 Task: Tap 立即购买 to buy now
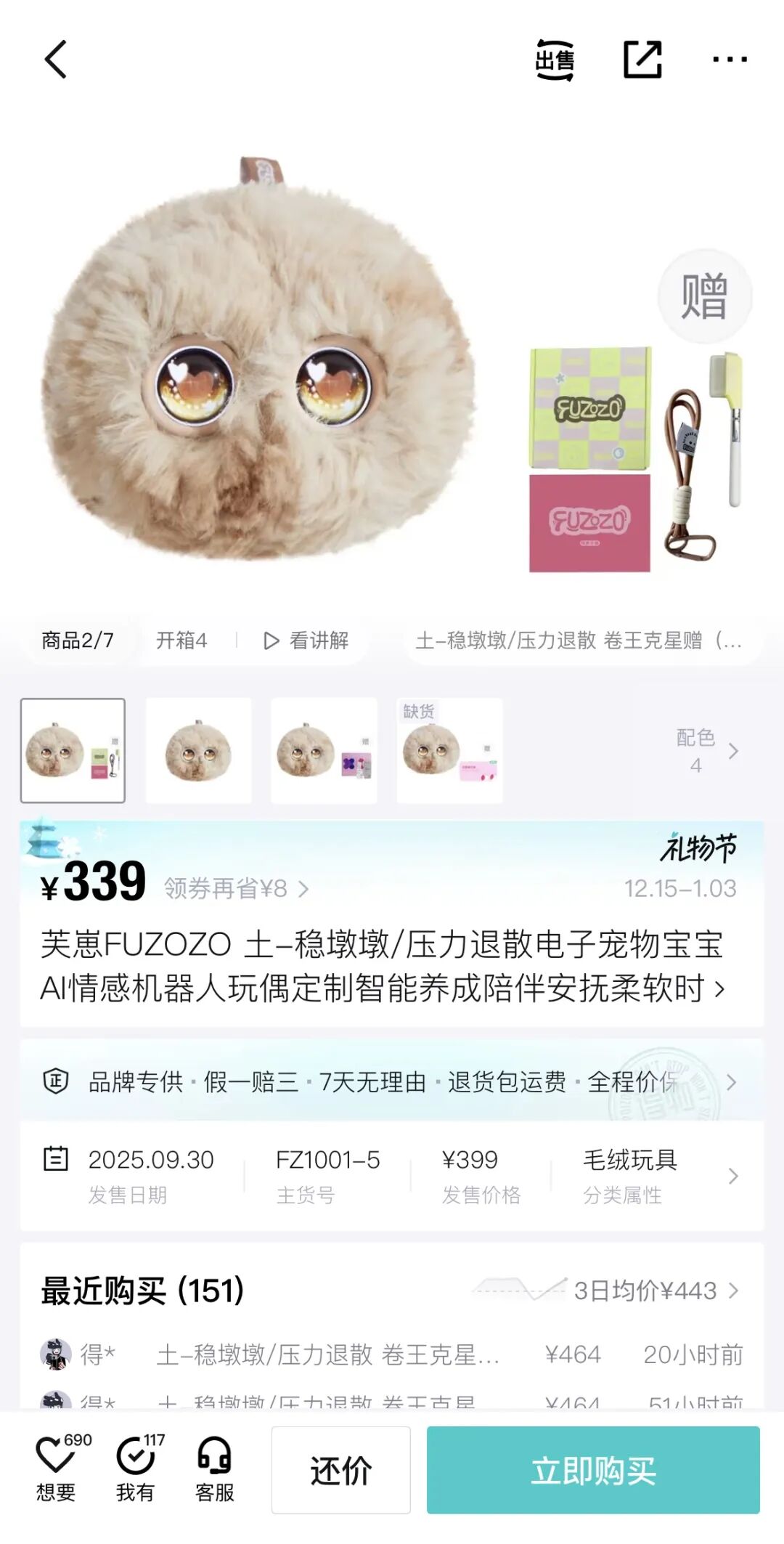pos(593,1471)
